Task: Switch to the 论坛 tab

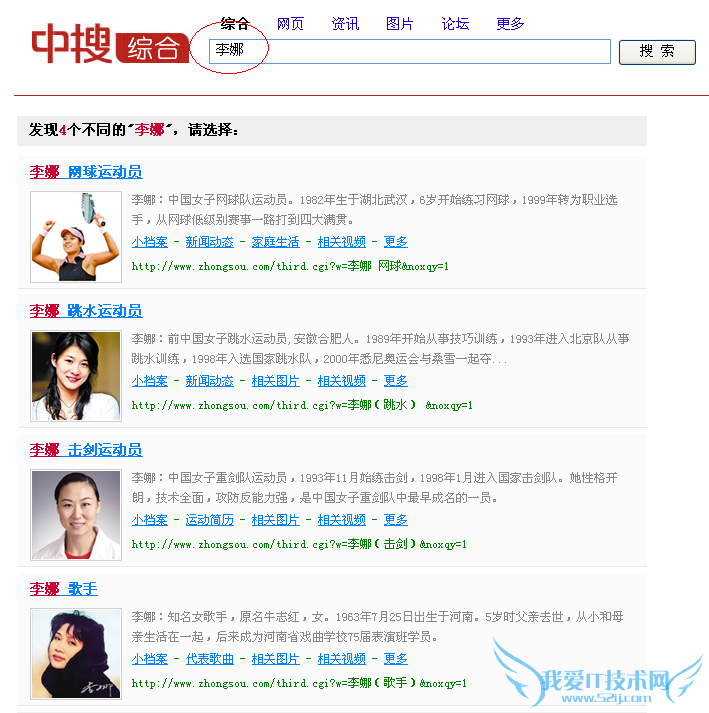Action: (x=455, y=24)
